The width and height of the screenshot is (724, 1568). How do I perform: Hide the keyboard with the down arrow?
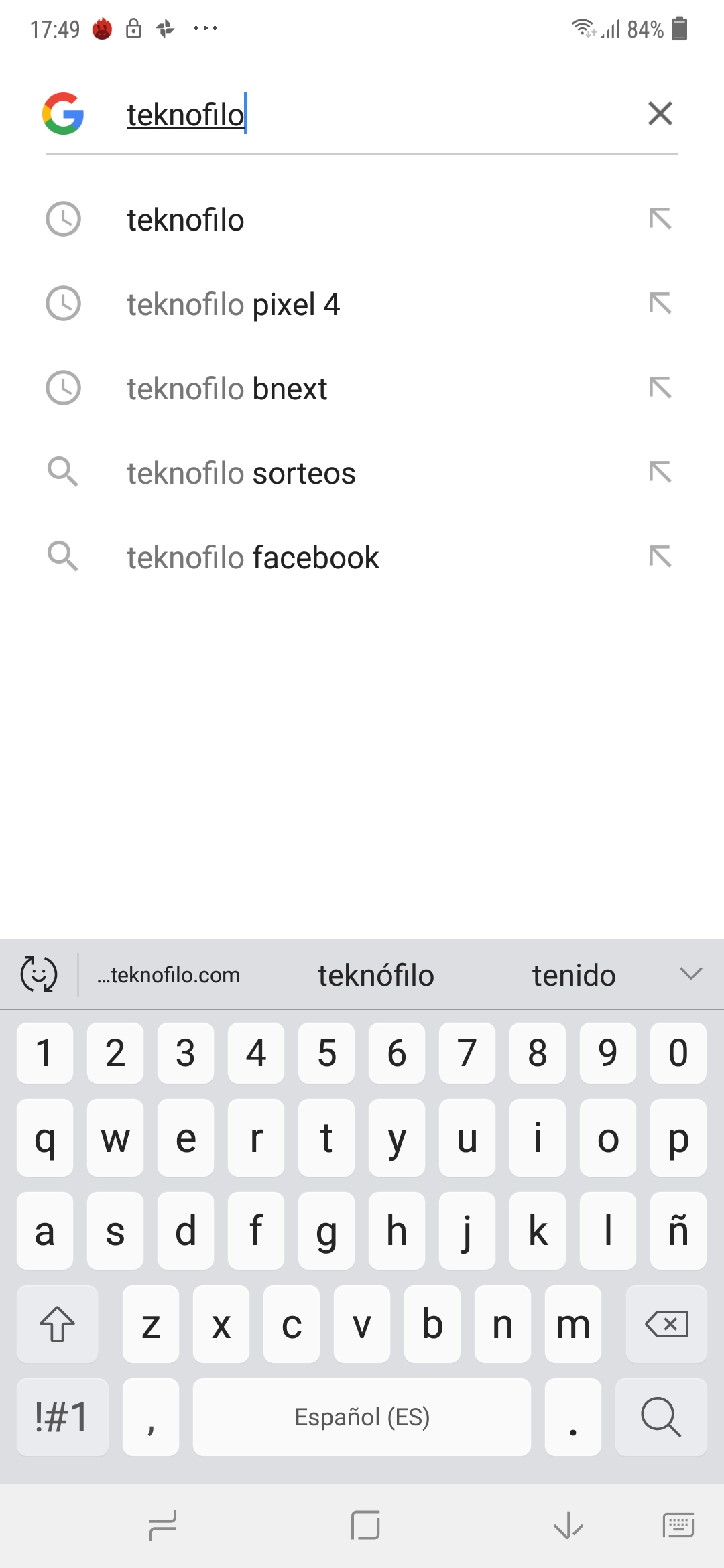click(x=568, y=1526)
